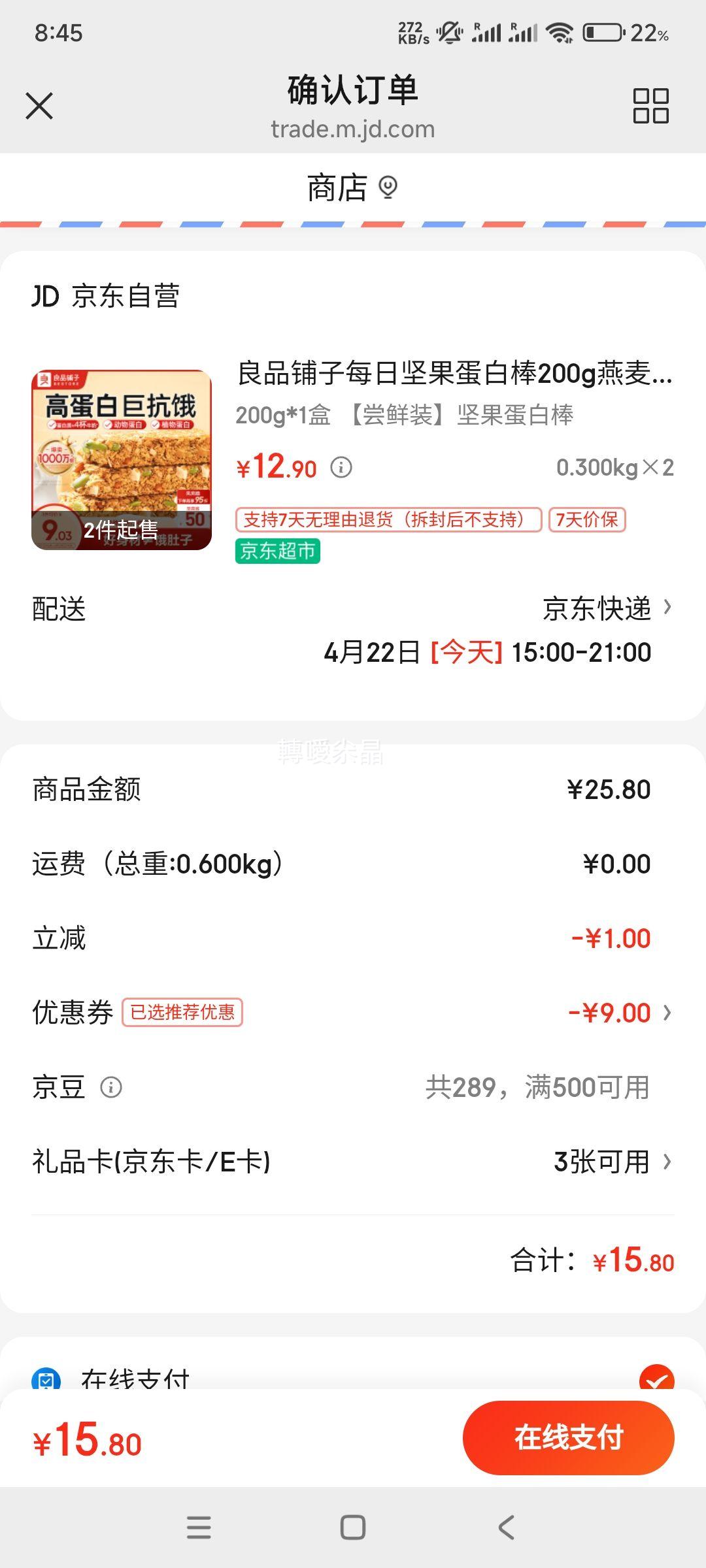The height and width of the screenshot is (1568, 706).
Task: Tap the info icon beside 京豆
Action: (111, 1086)
